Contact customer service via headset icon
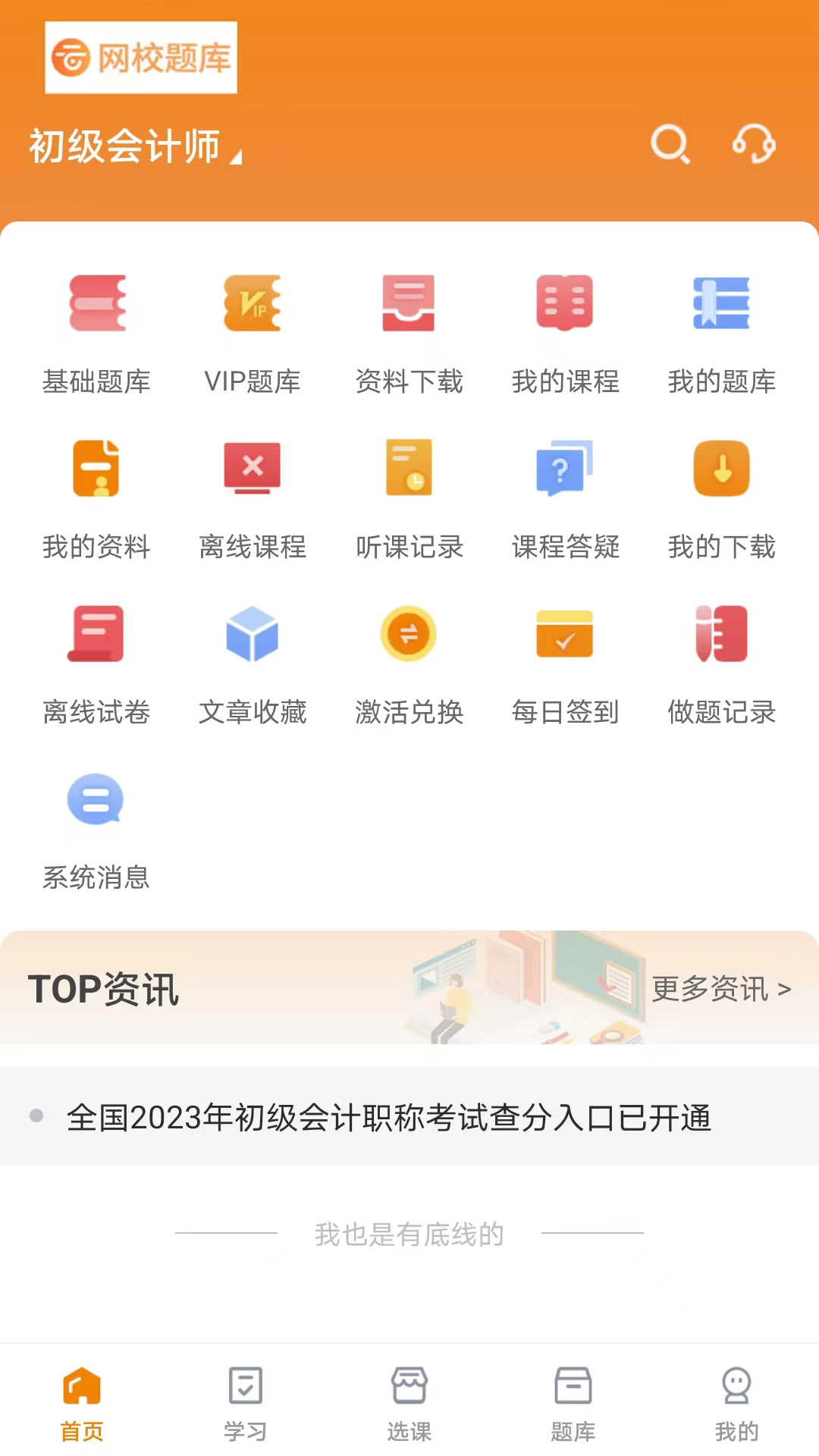The image size is (819, 1456). click(x=755, y=144)
